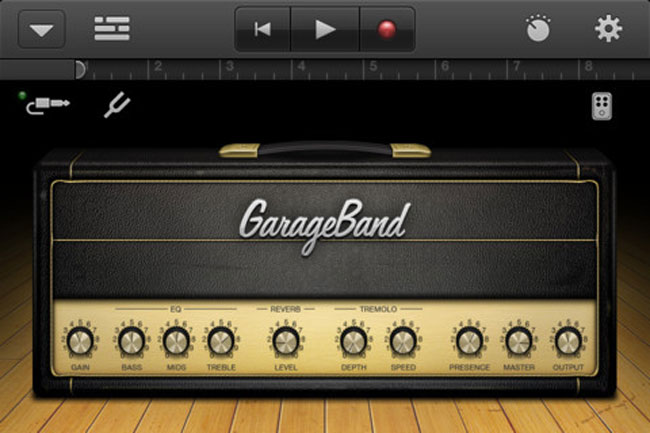Select the Gain knob
This screenshot has width=650, height=433.
(81, 342)
